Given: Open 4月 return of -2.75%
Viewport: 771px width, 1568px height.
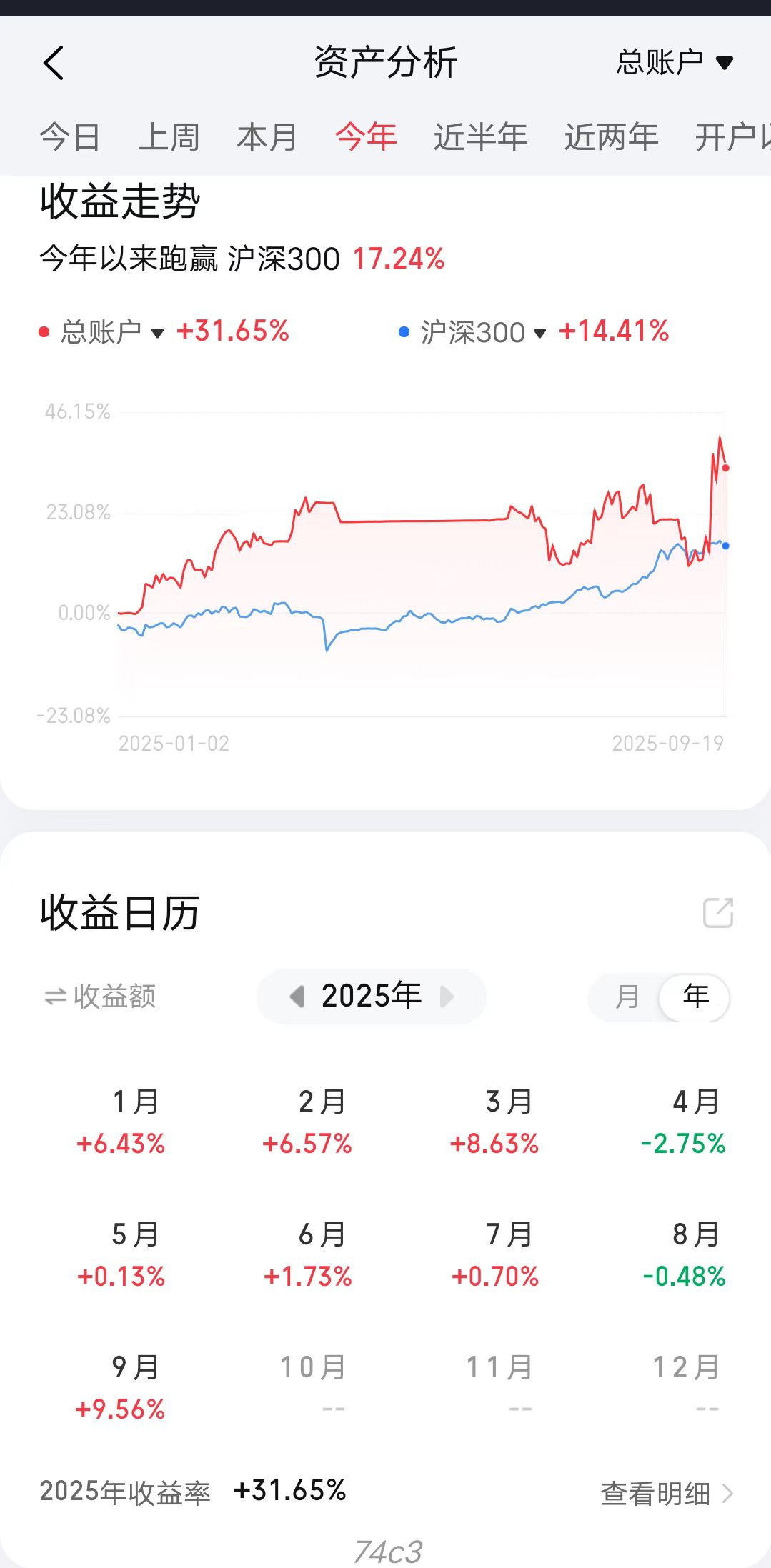Looking at the screenshot, I should pos(682,1122).
